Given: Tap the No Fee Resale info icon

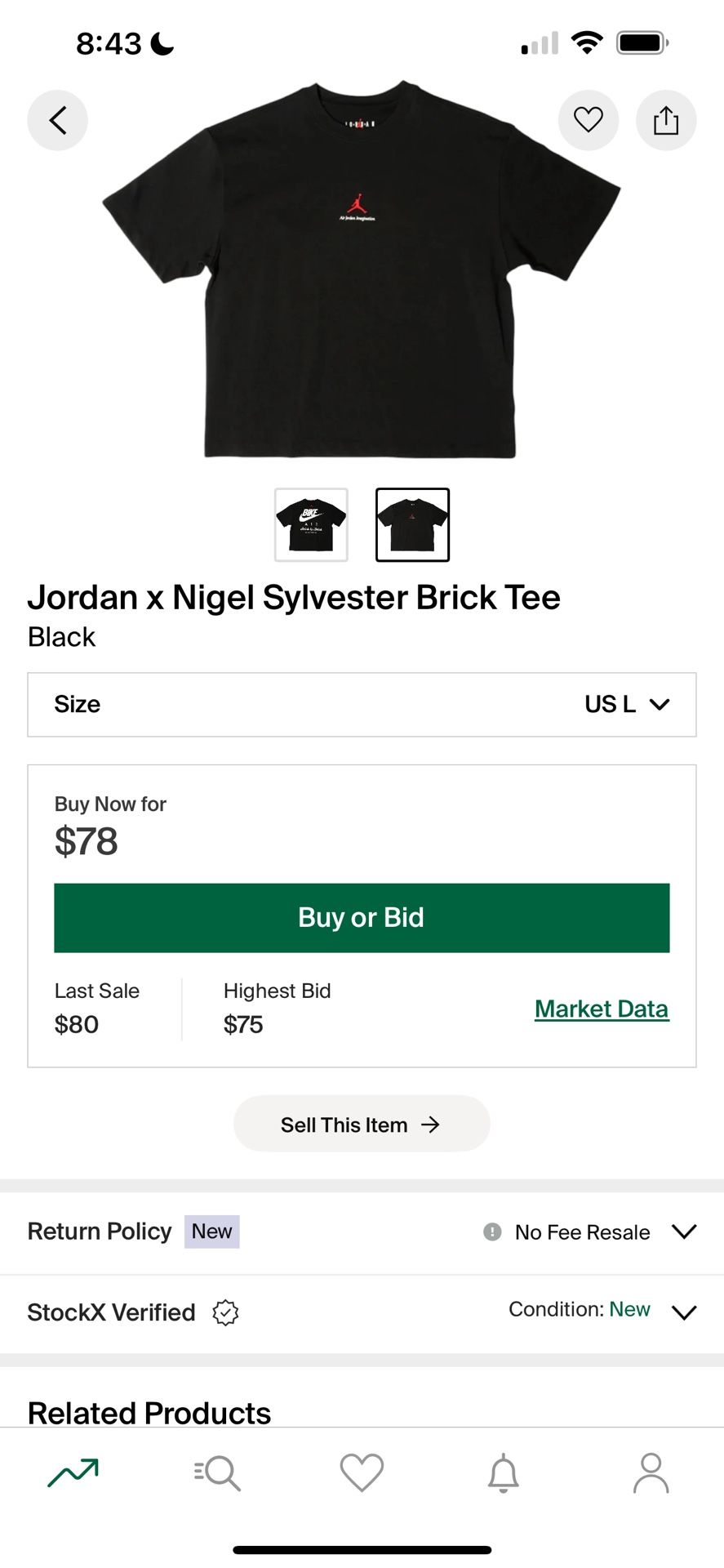Looking at the screenshot, I should click(x=491, y=1232).
